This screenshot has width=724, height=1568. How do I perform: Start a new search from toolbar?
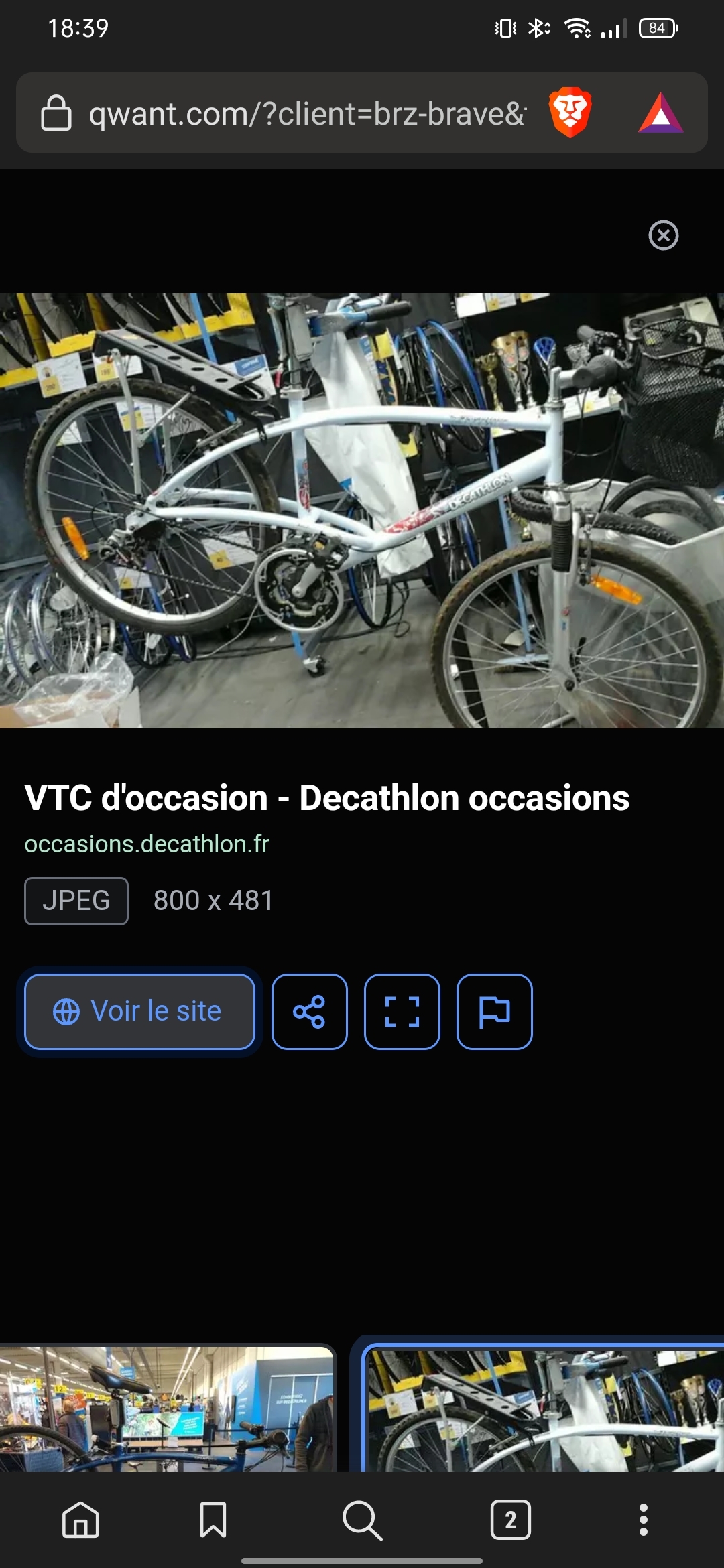362,1520
